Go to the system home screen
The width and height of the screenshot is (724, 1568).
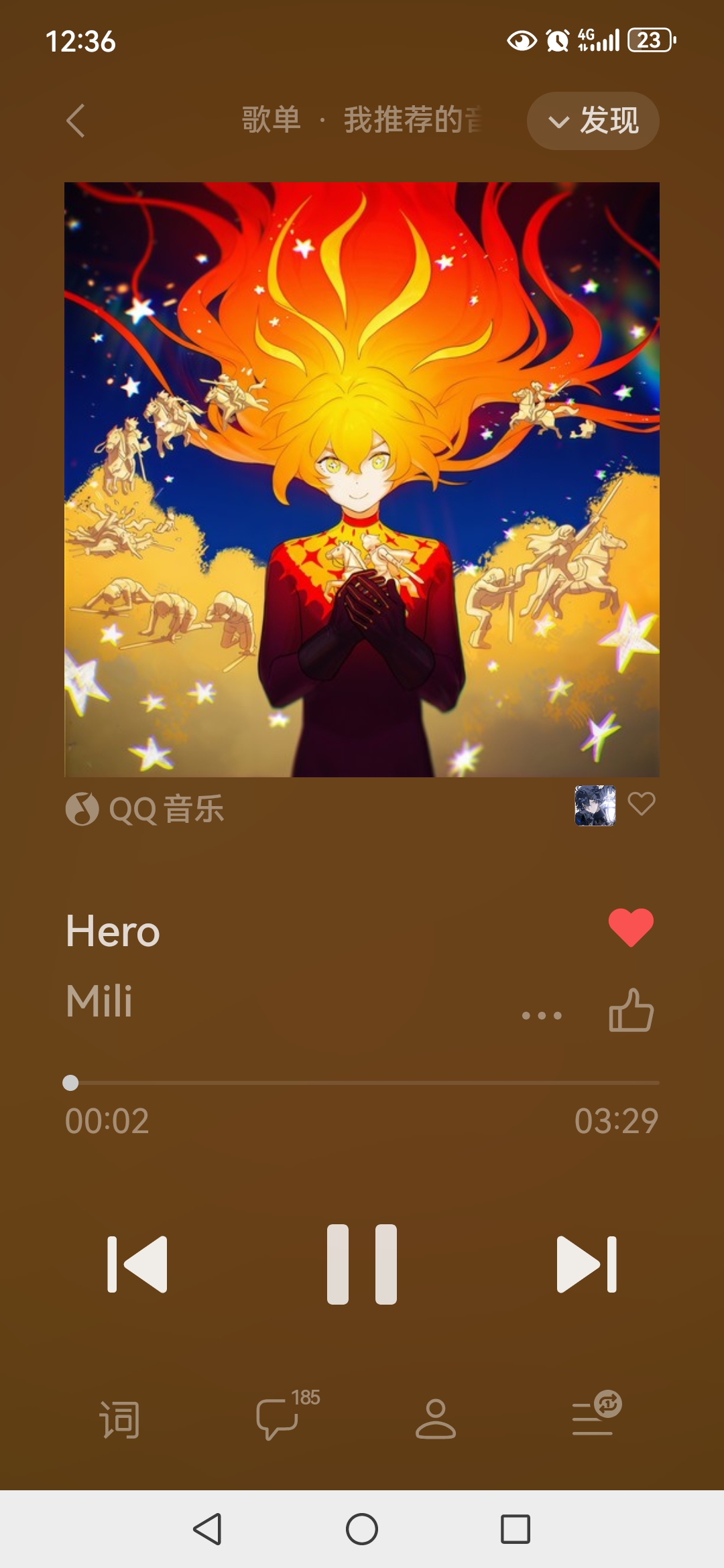pyautogui.click(x=362, y=1530)
